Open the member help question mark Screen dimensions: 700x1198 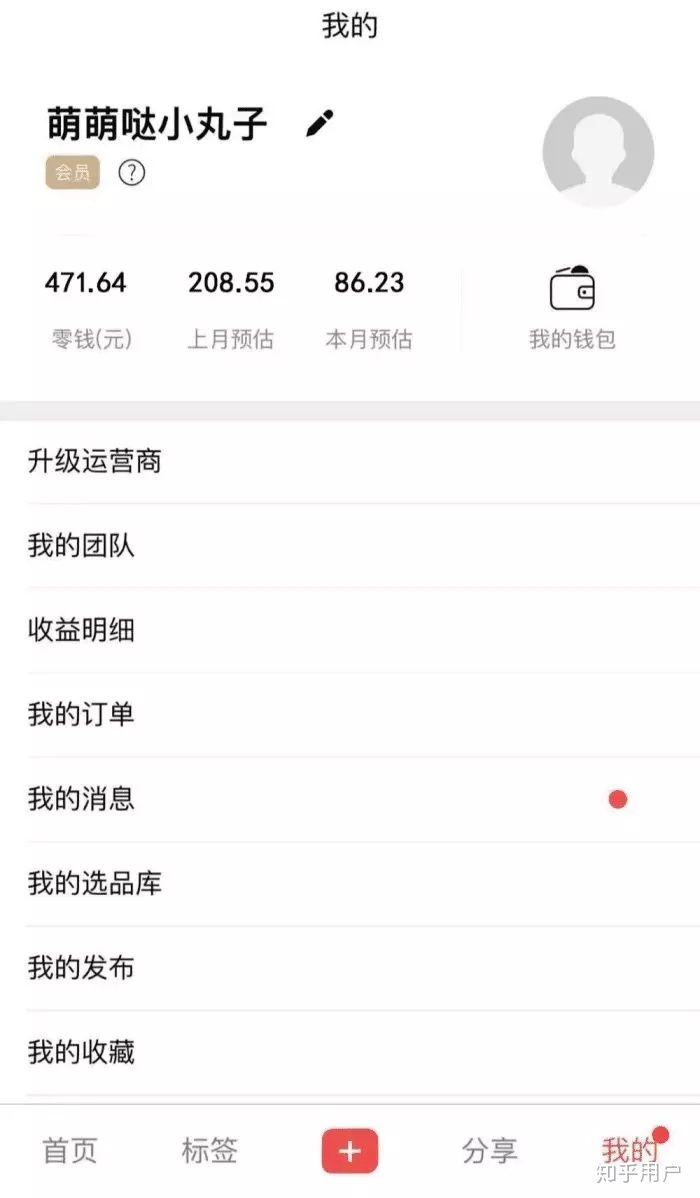point(131,173)
